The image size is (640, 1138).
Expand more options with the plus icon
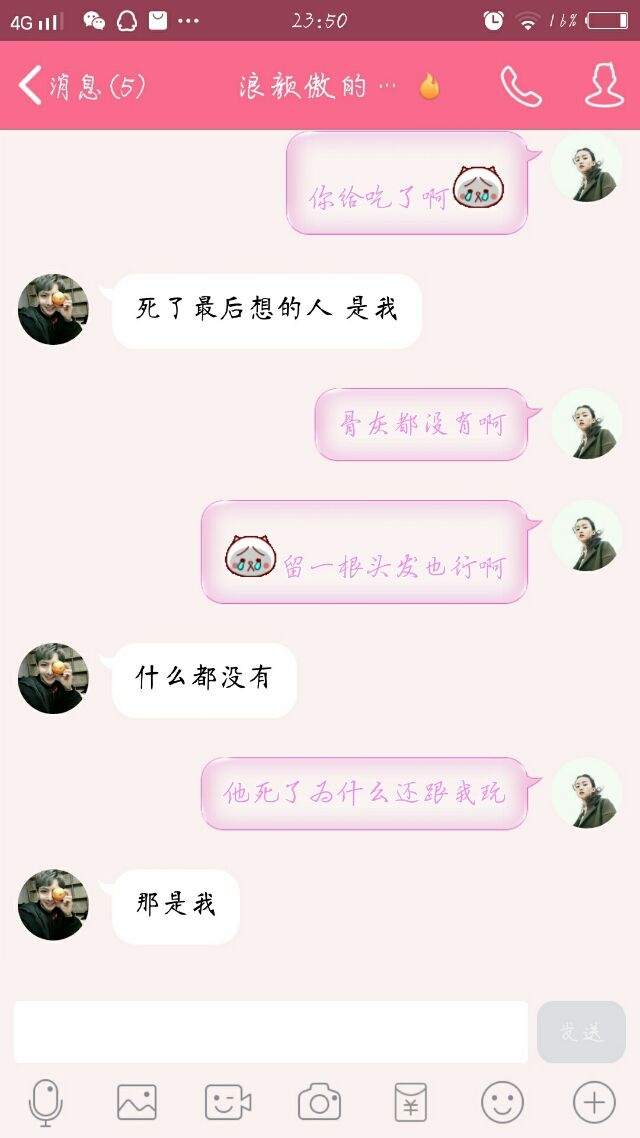click(594, 1102)
